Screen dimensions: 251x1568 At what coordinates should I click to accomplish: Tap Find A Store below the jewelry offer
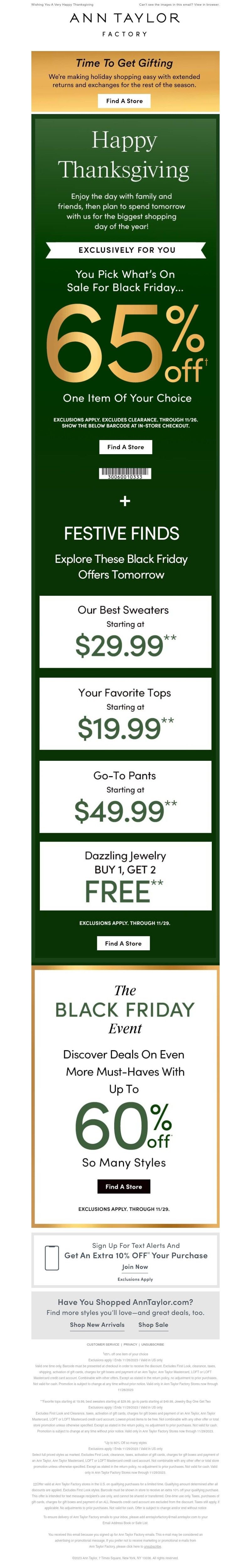[x=123, y=943]
